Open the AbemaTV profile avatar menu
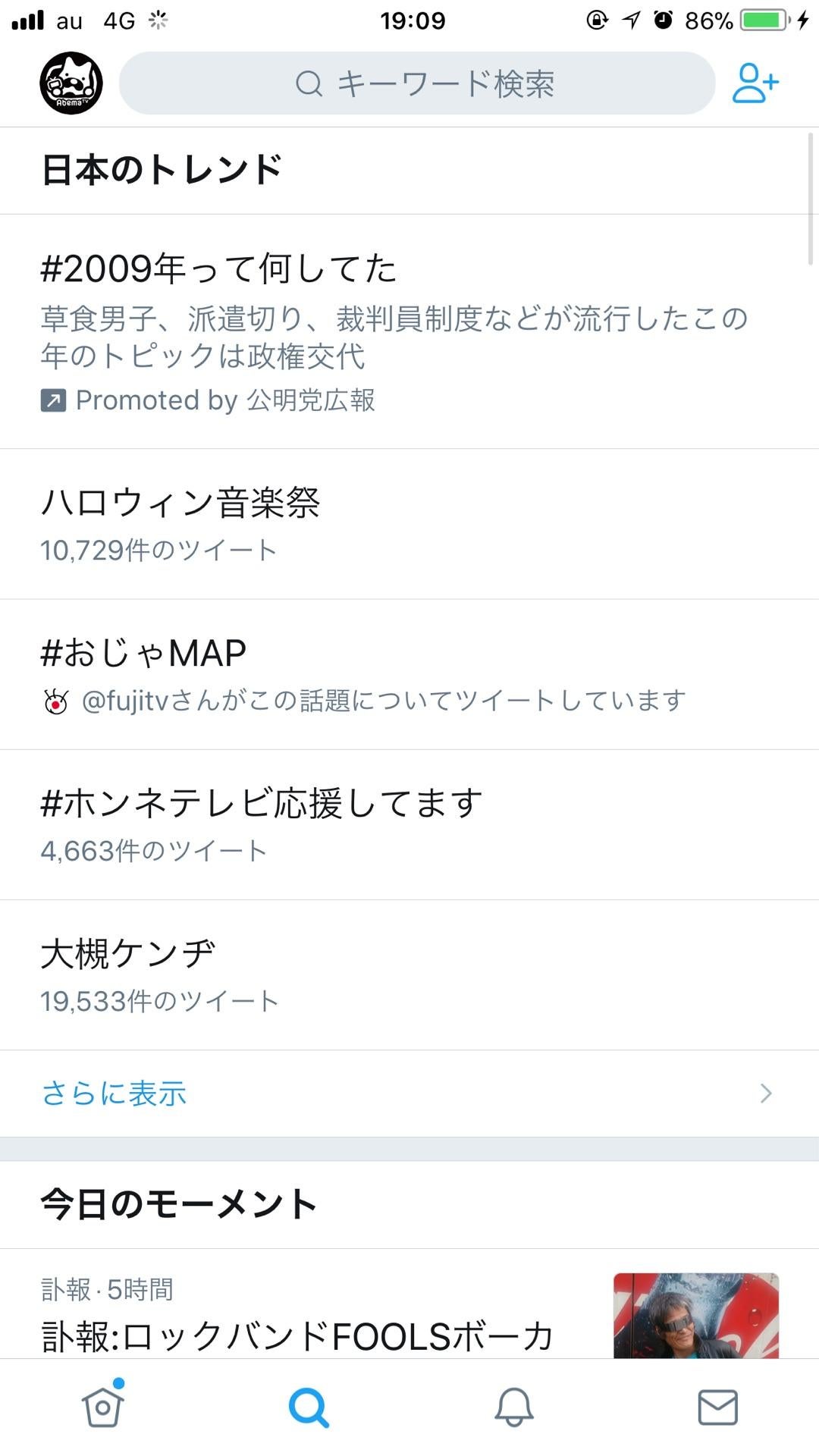Image resolution: width=819 pixels, height=1456 pixels. [71, 83]
